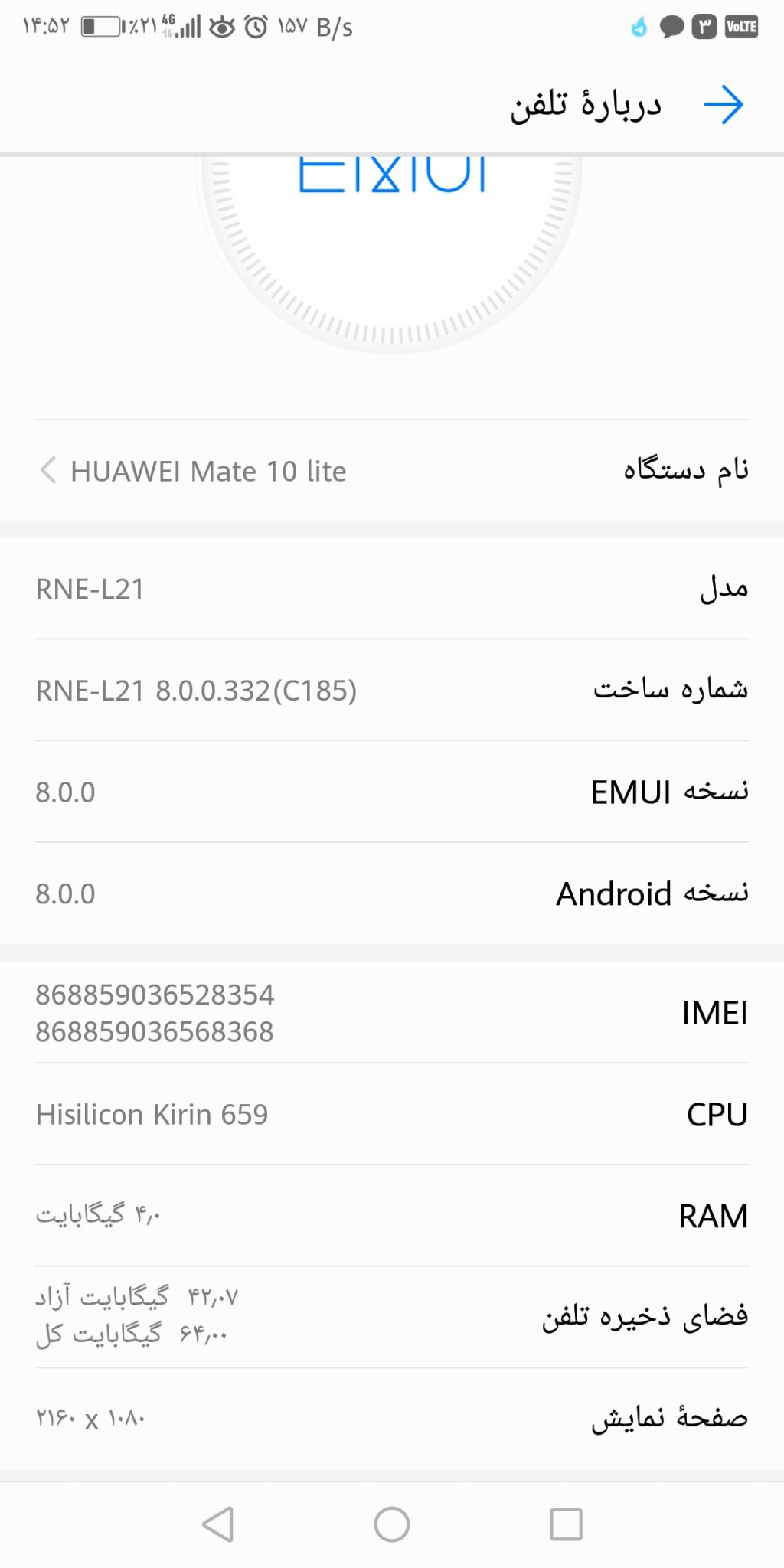The height and width of the screenshot is (1568, 784).
Task: Go to home via navigation bar
Action: (x=392, y=1524)
